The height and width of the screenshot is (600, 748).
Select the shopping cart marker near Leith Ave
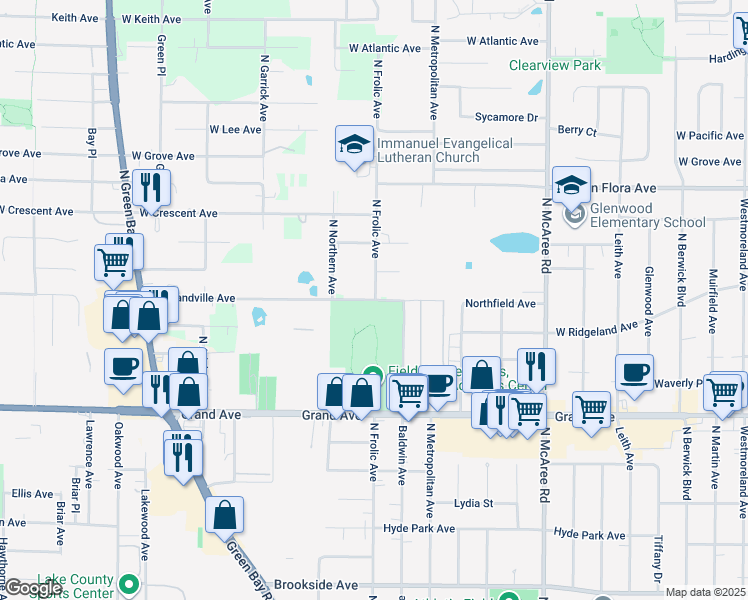(591, 411)
